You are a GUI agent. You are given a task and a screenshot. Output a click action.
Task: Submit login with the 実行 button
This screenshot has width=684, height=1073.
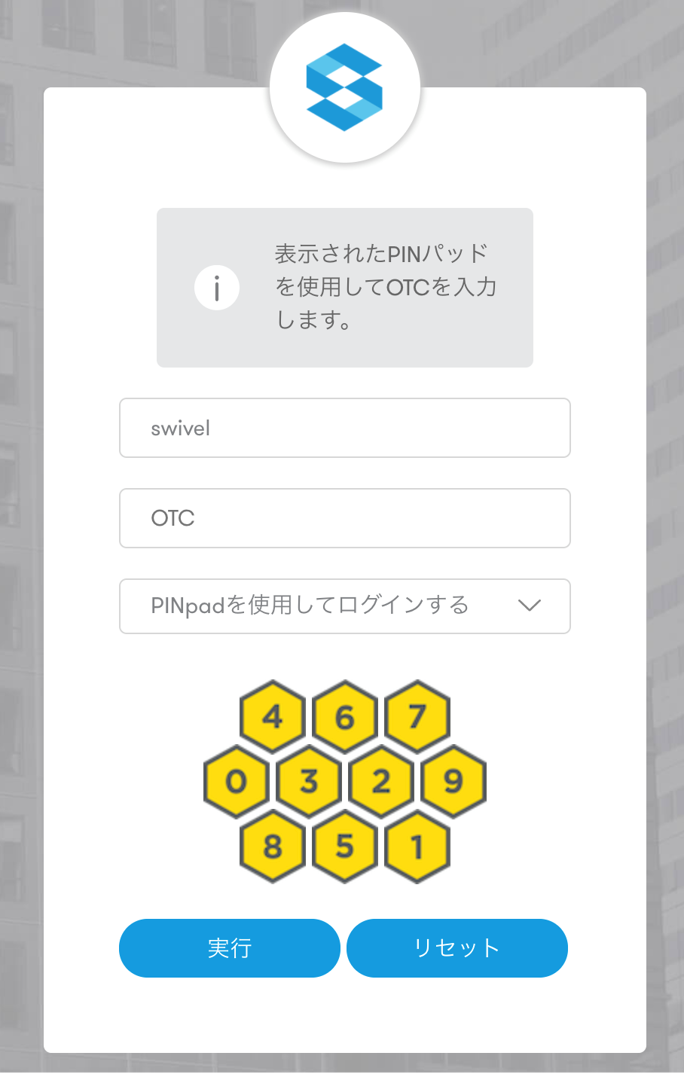click(229, 948)
